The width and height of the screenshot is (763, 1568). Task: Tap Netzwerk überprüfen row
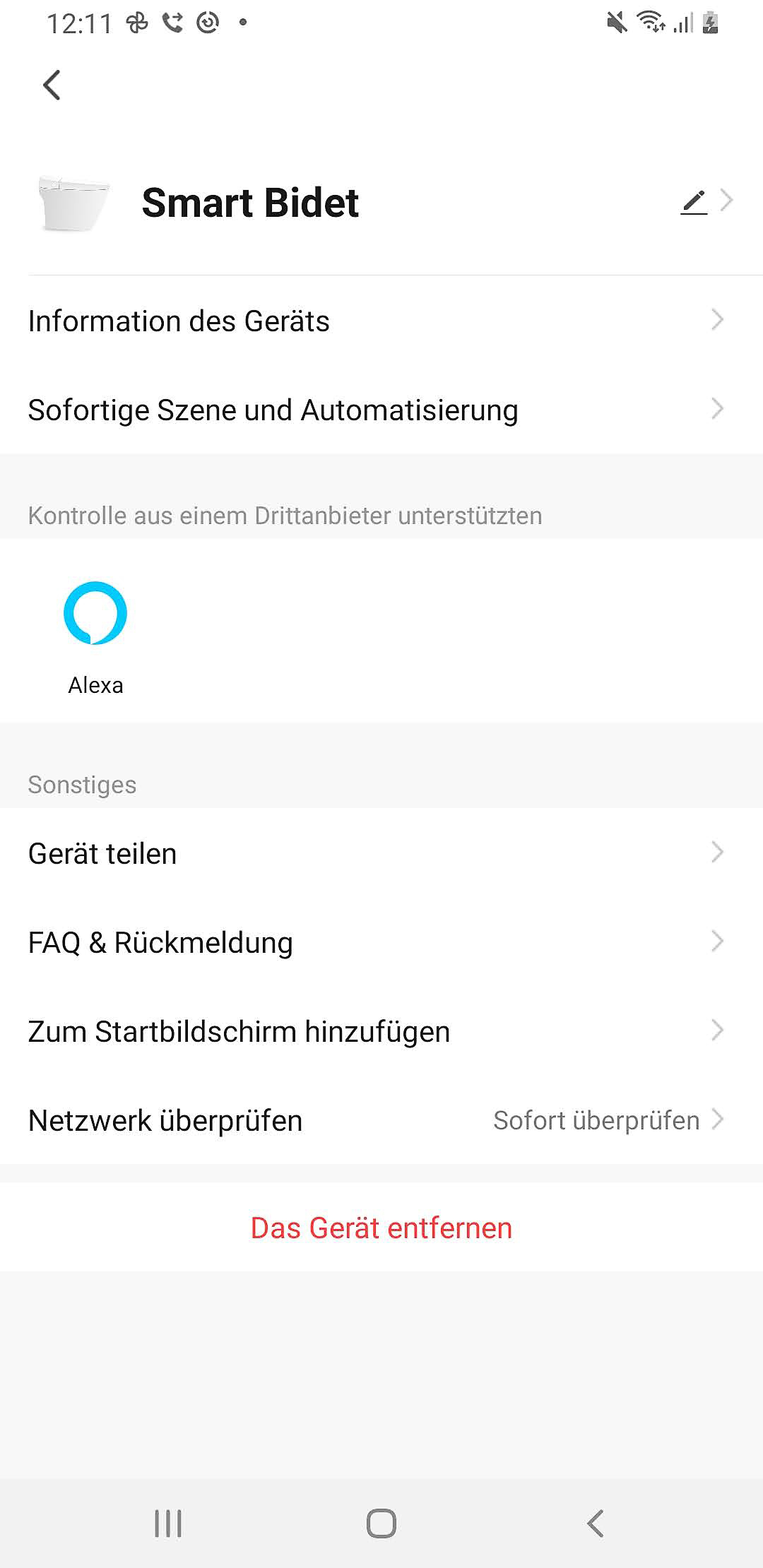pyautogui.click(x=381, y=1120)
